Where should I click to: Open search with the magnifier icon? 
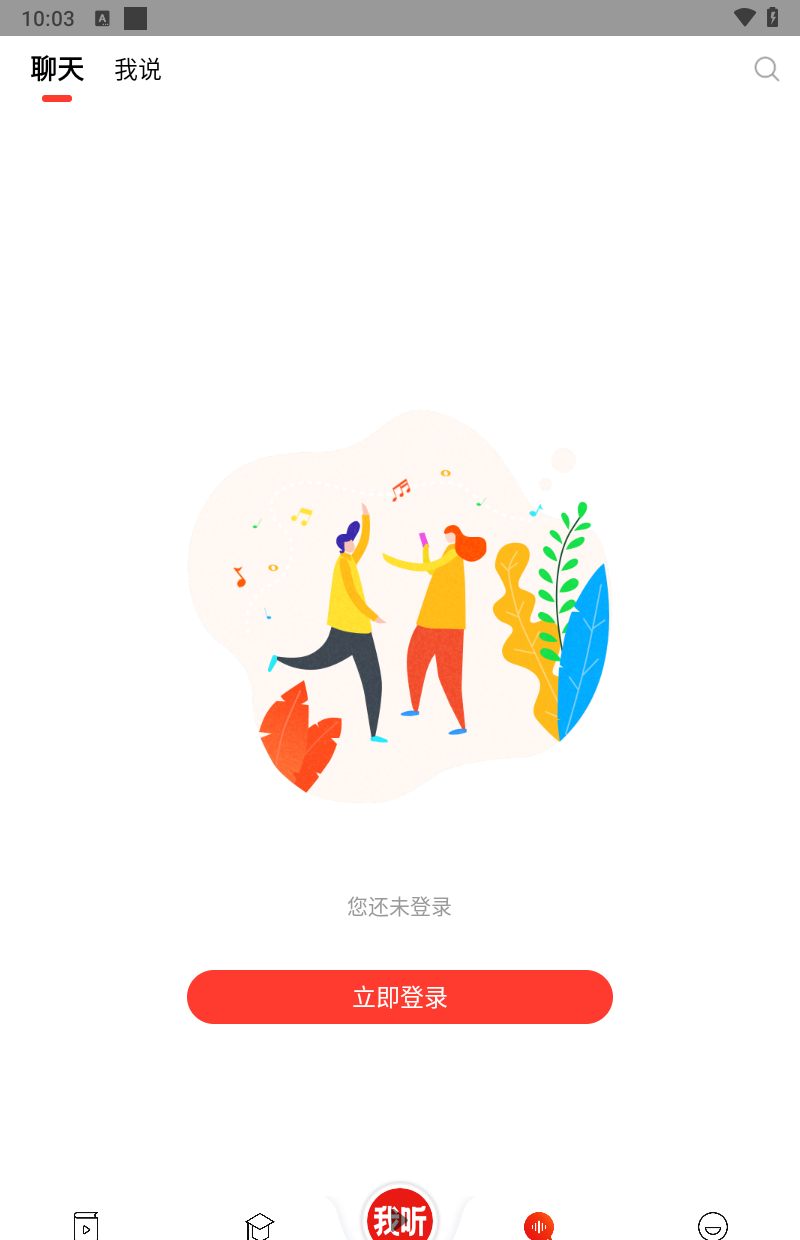click(x=766, y=69)
